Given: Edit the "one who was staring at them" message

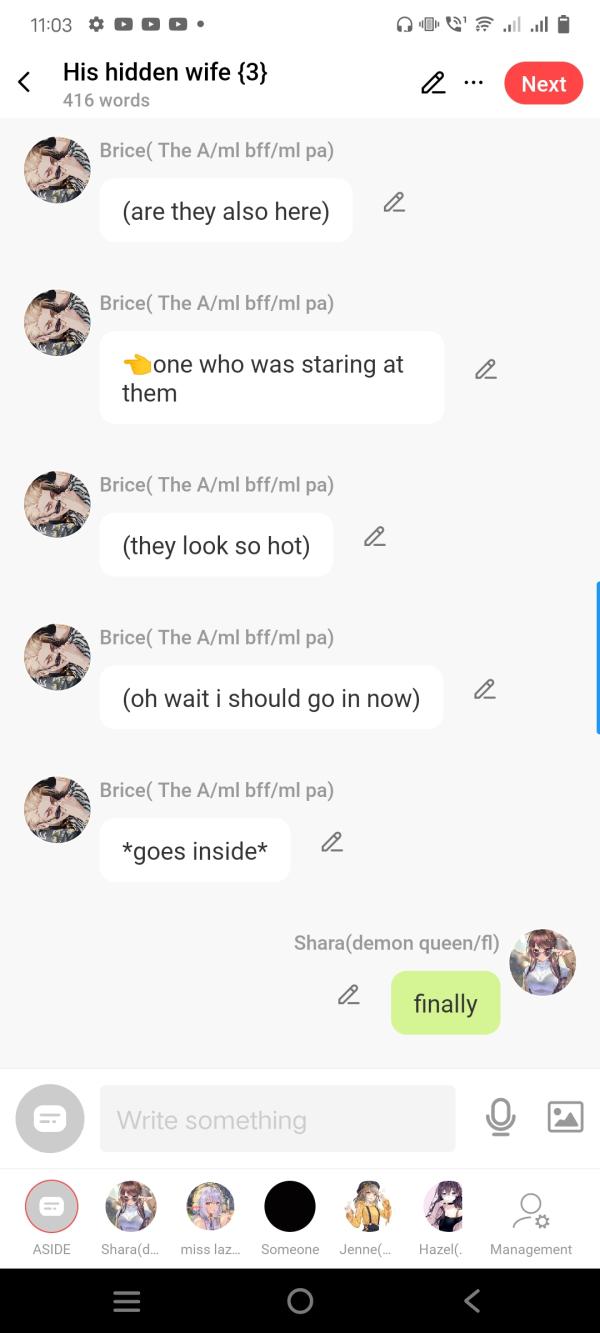Looking at the screenshot, I should 485,370.
